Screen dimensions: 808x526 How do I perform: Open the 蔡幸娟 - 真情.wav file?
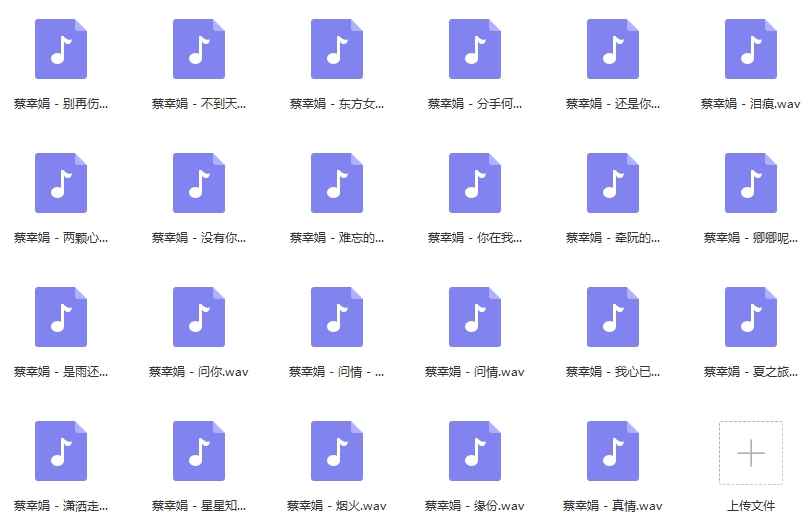[x=613, y=451]
